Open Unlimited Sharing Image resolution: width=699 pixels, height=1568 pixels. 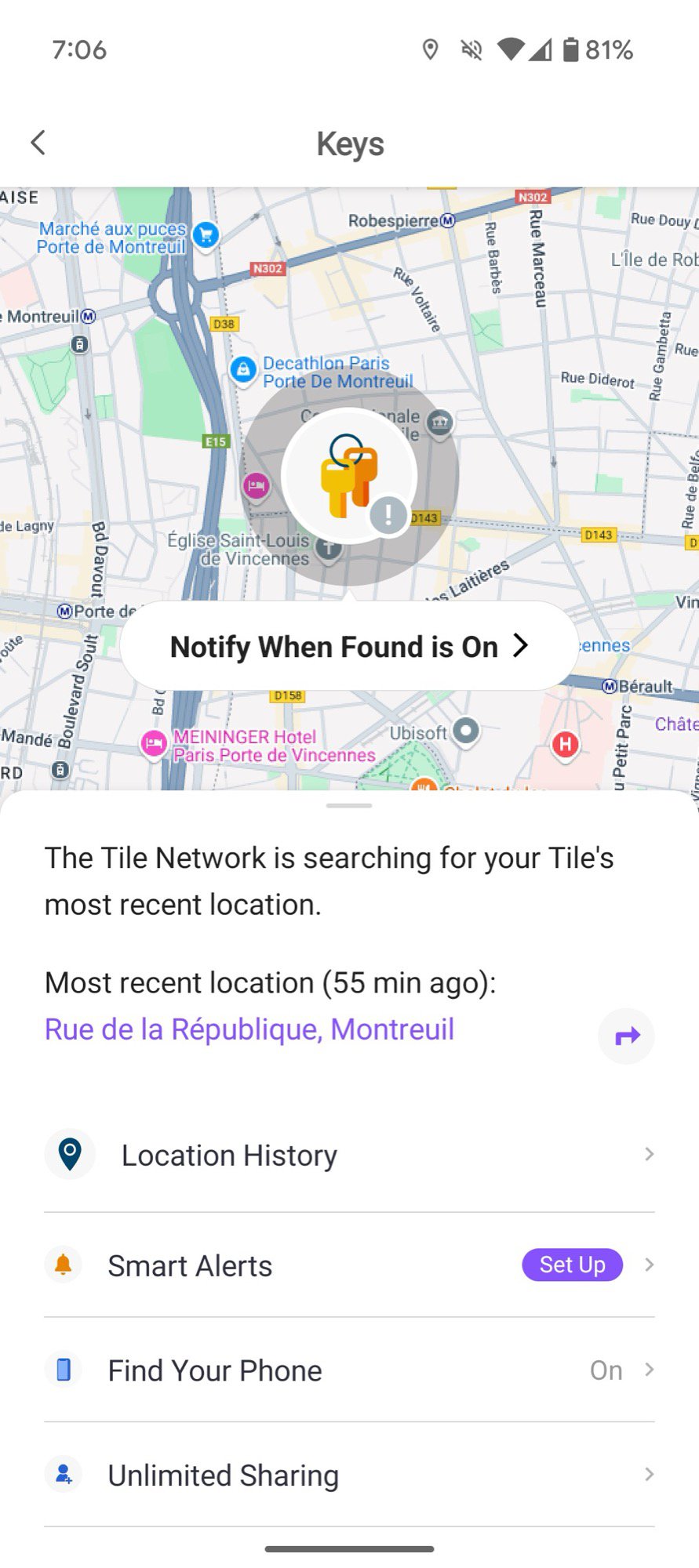point(348,1475)
